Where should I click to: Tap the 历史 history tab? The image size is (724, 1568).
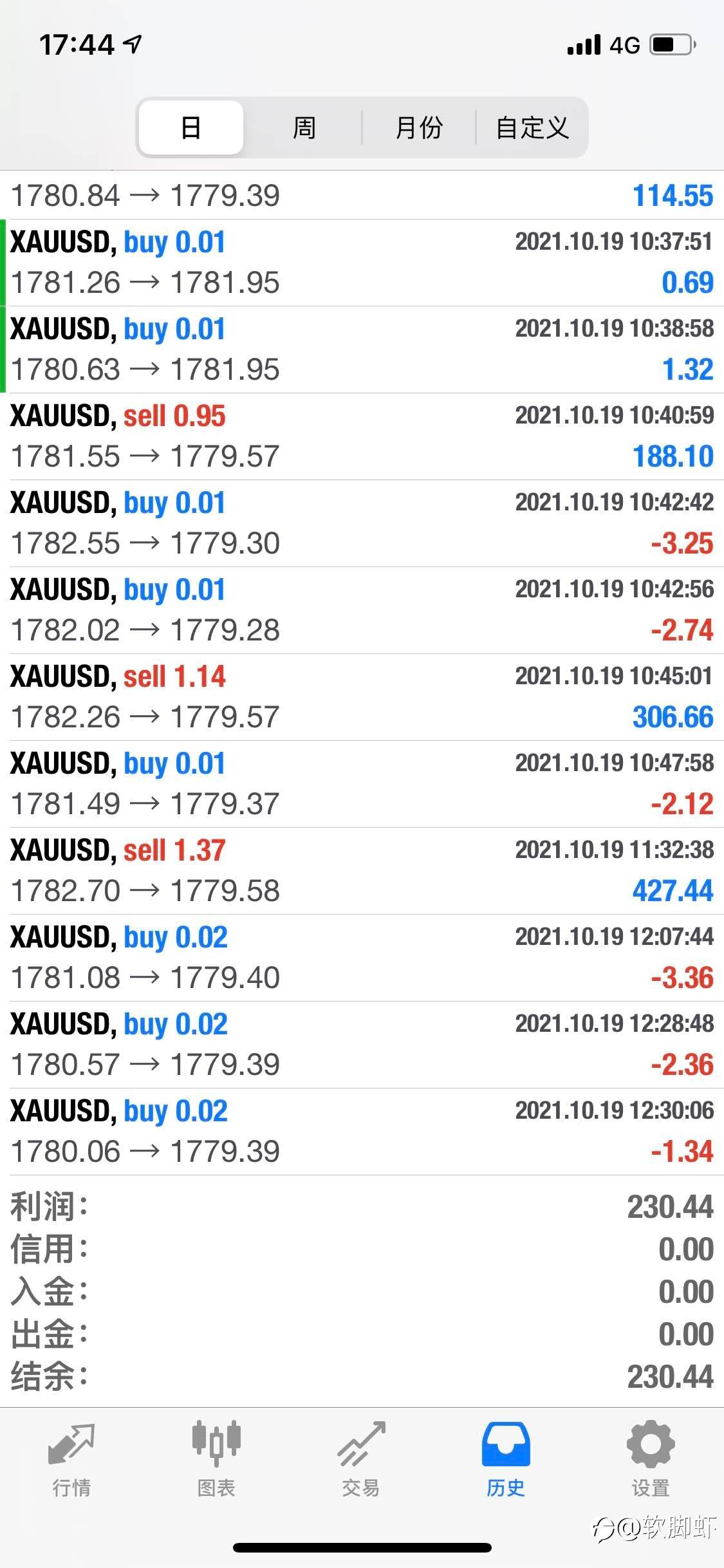click(506, 1460)
